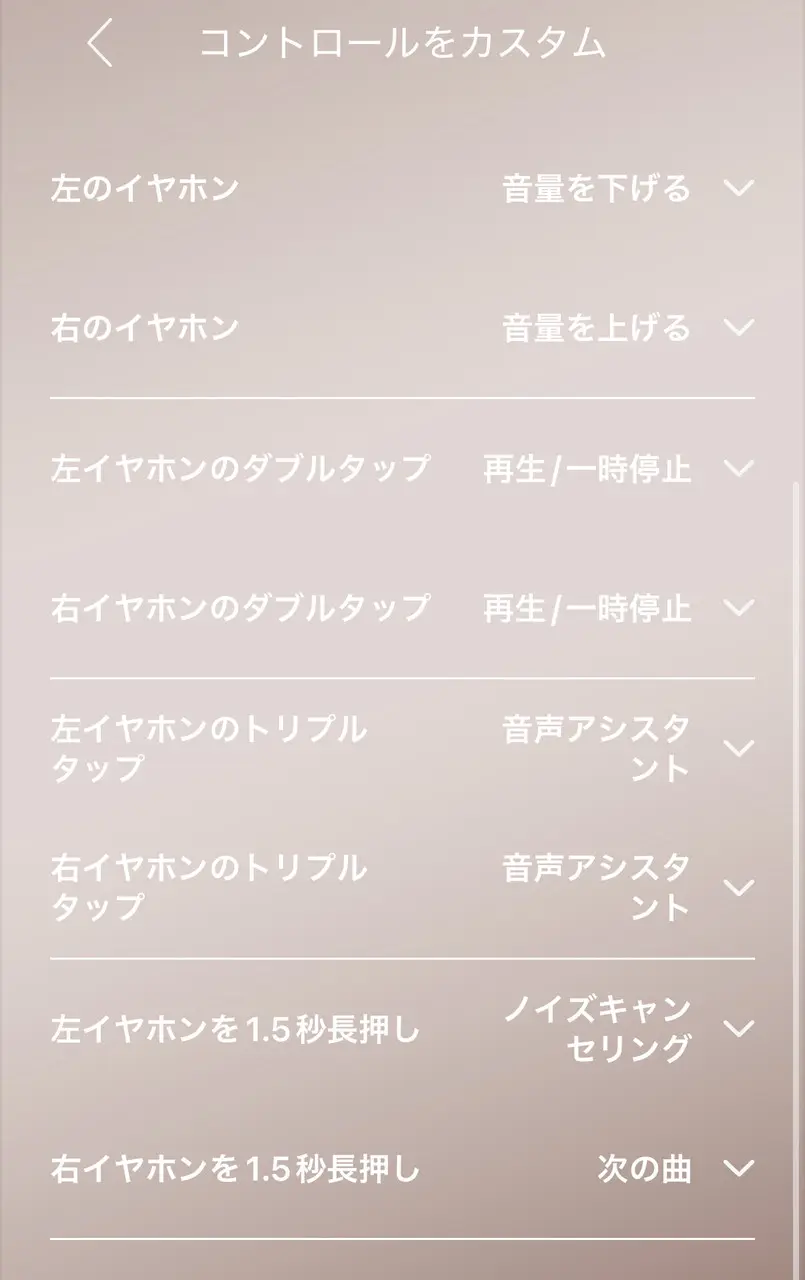Change 右イヤホンのトリプルタップ setting
Screen dimensions: 805x1280
point(737,888)
